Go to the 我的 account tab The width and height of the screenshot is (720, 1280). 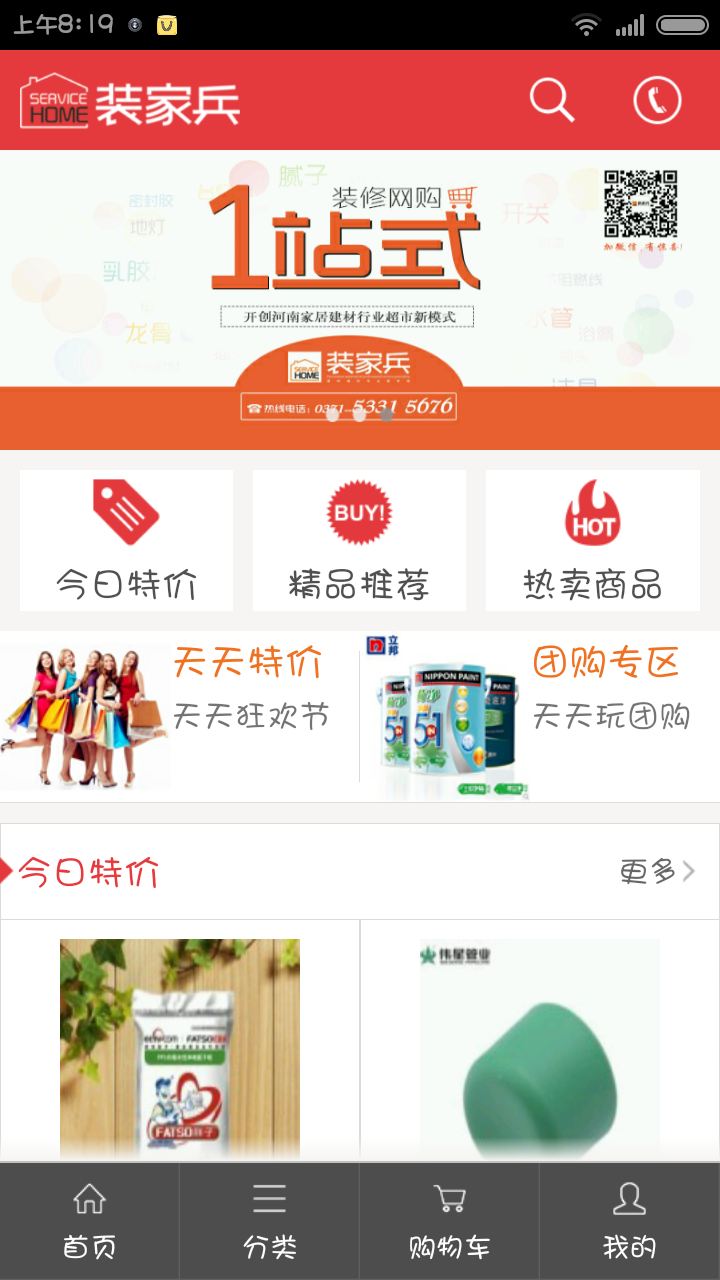click(x=630, y=1221)
